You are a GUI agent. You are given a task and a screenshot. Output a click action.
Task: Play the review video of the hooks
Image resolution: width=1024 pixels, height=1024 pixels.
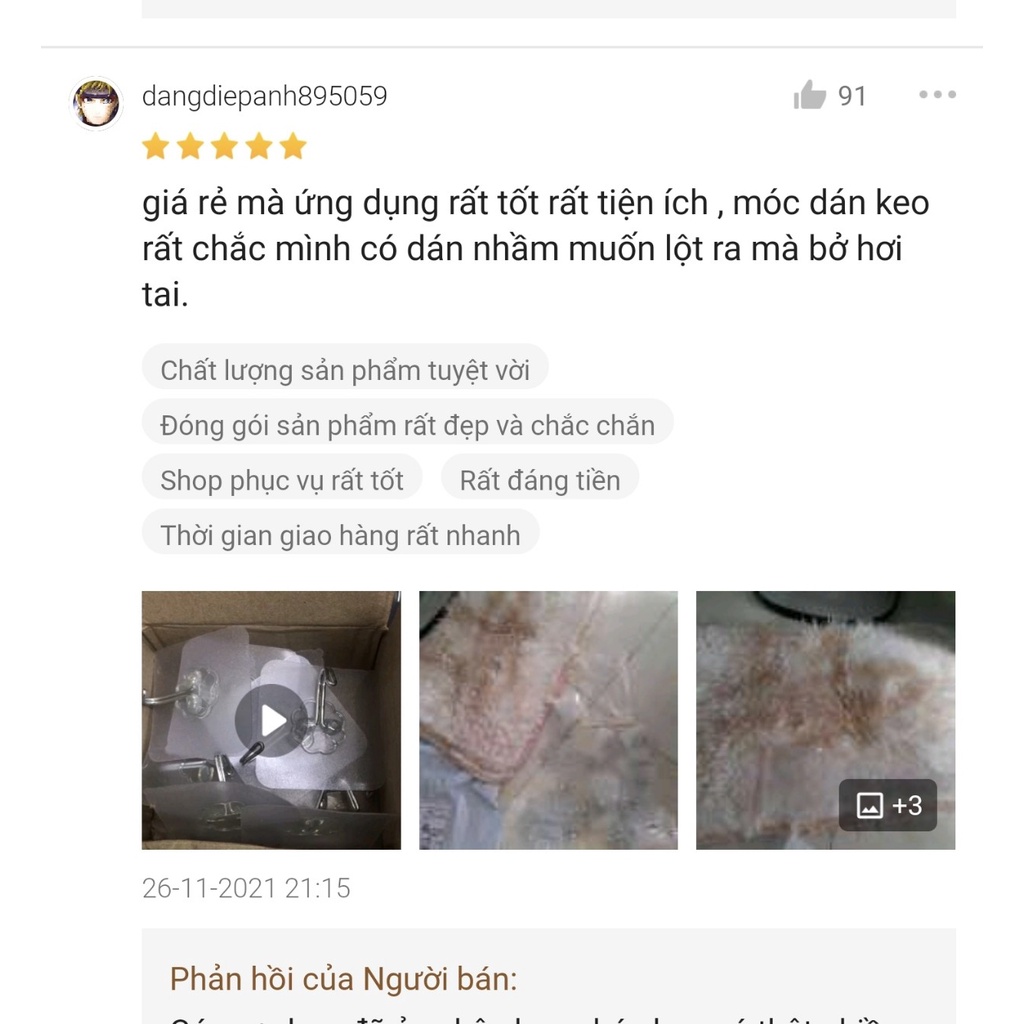coord(271,720)
